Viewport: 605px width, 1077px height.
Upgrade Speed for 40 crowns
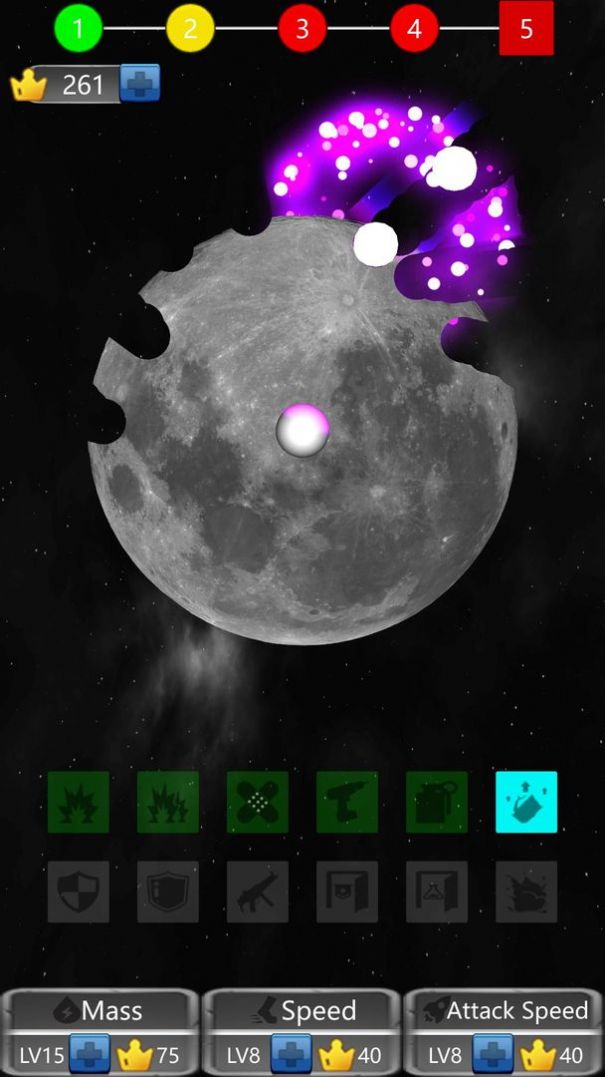pyautogui.click(x=291, y=1055)
